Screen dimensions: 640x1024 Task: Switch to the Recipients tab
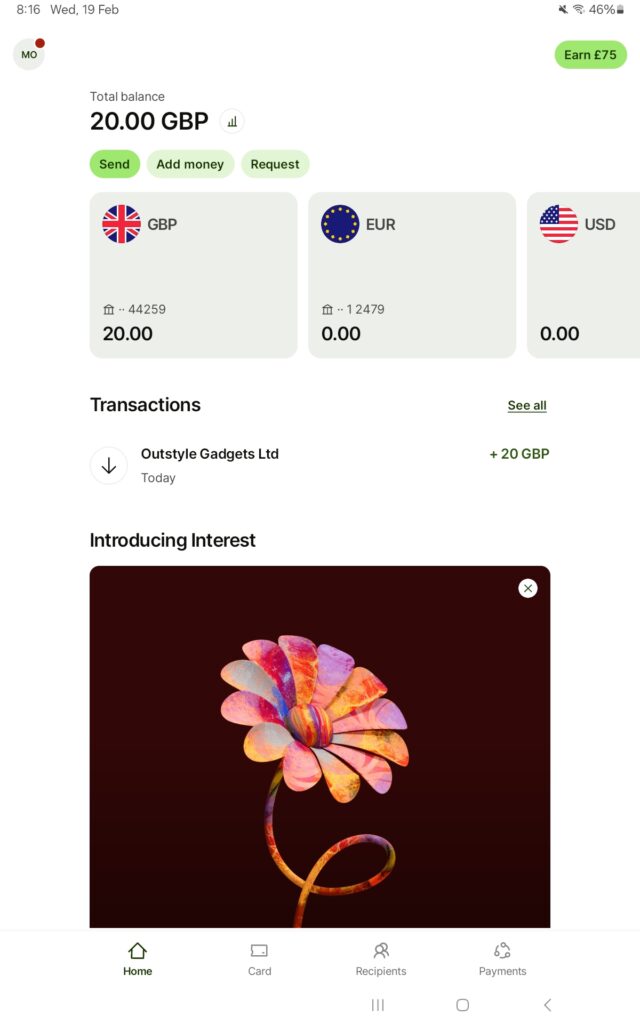click(381, 959)
